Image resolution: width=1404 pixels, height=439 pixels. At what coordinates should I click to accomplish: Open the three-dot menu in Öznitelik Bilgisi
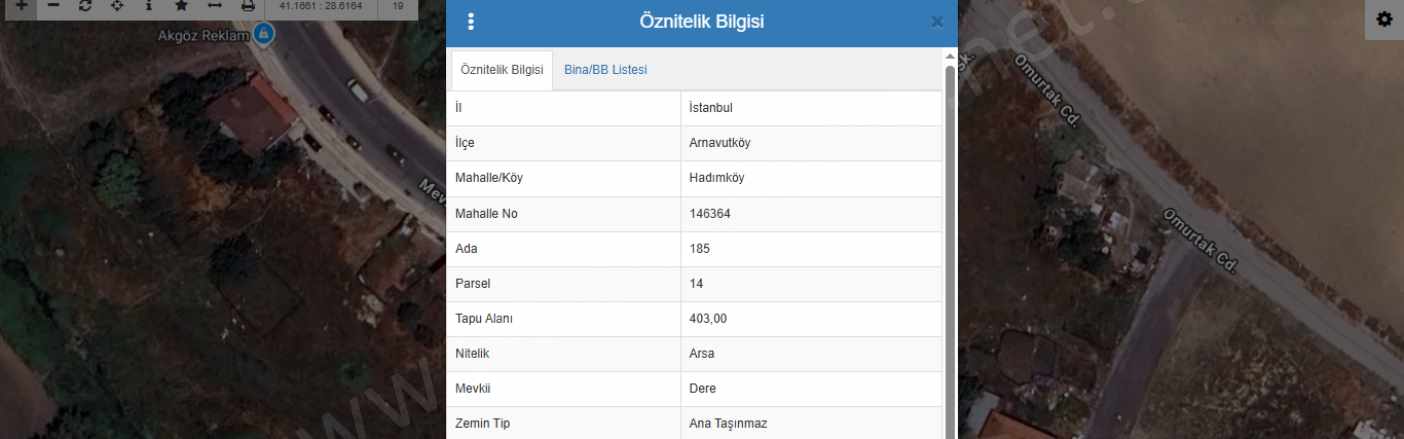[471, 22]
